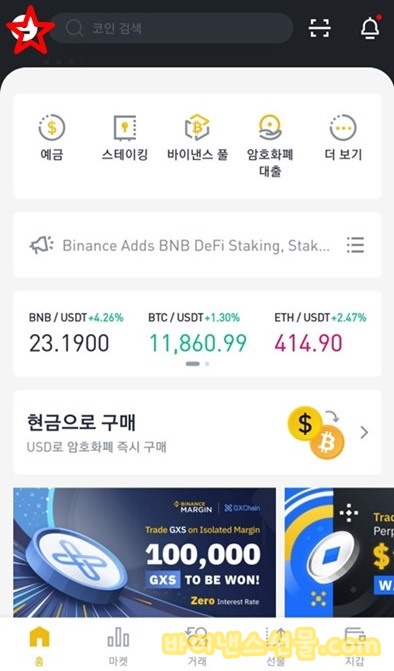Open the GXS Isolated Margin banner
This screenshot has height=671, width=394.
tap(145, 552)
